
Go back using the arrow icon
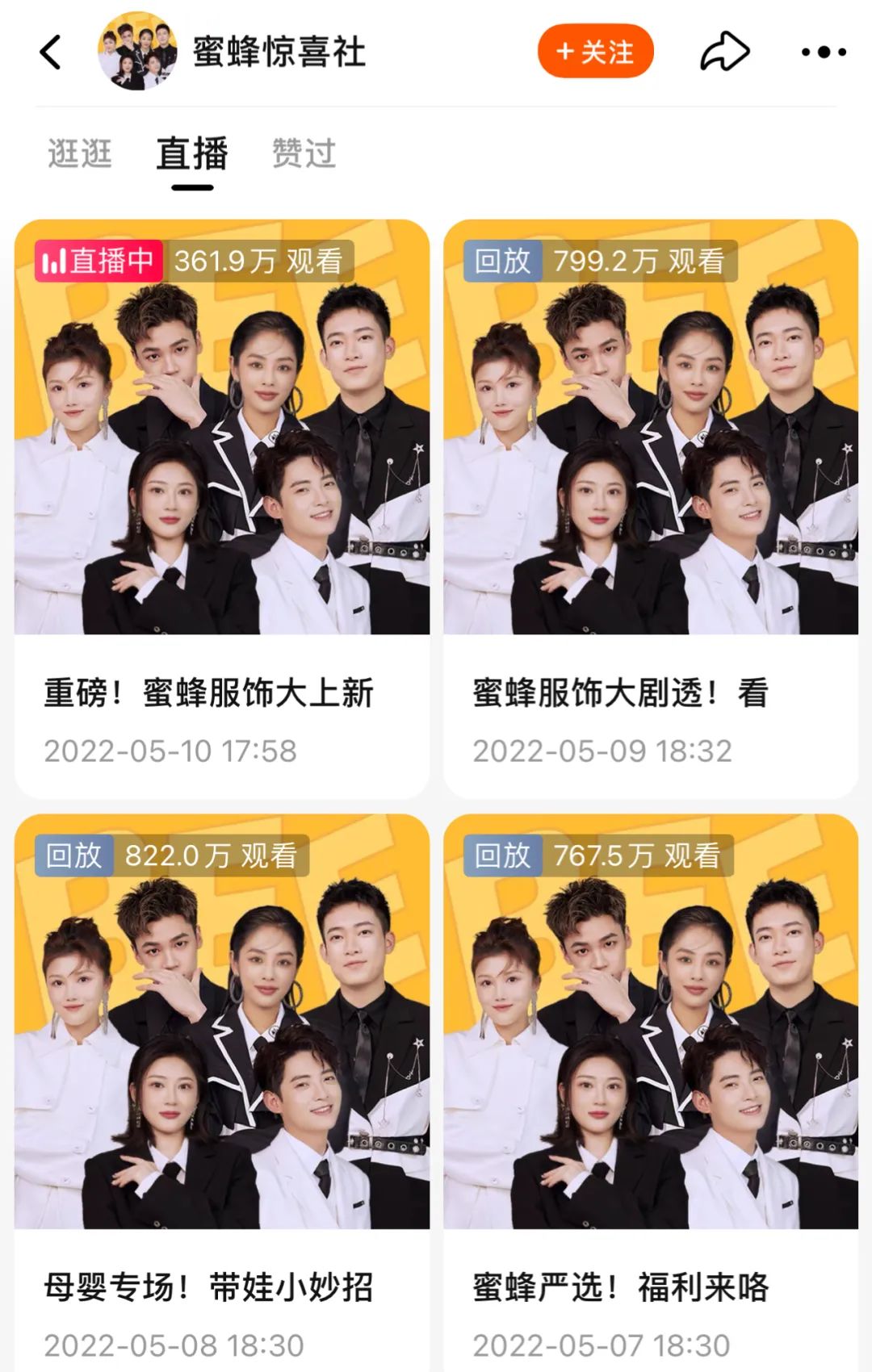(51, 52)
